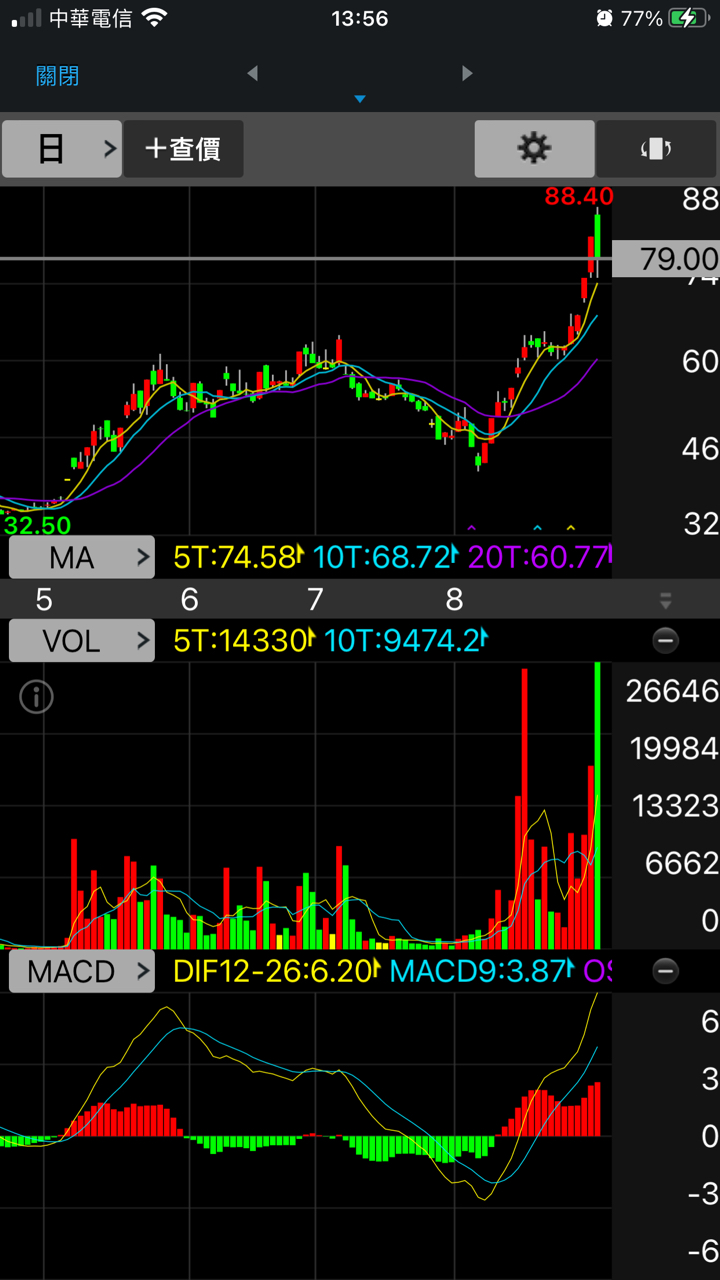Tap the +查價 price lookup button
720x1280 pixels.
(x=183, y=149)
